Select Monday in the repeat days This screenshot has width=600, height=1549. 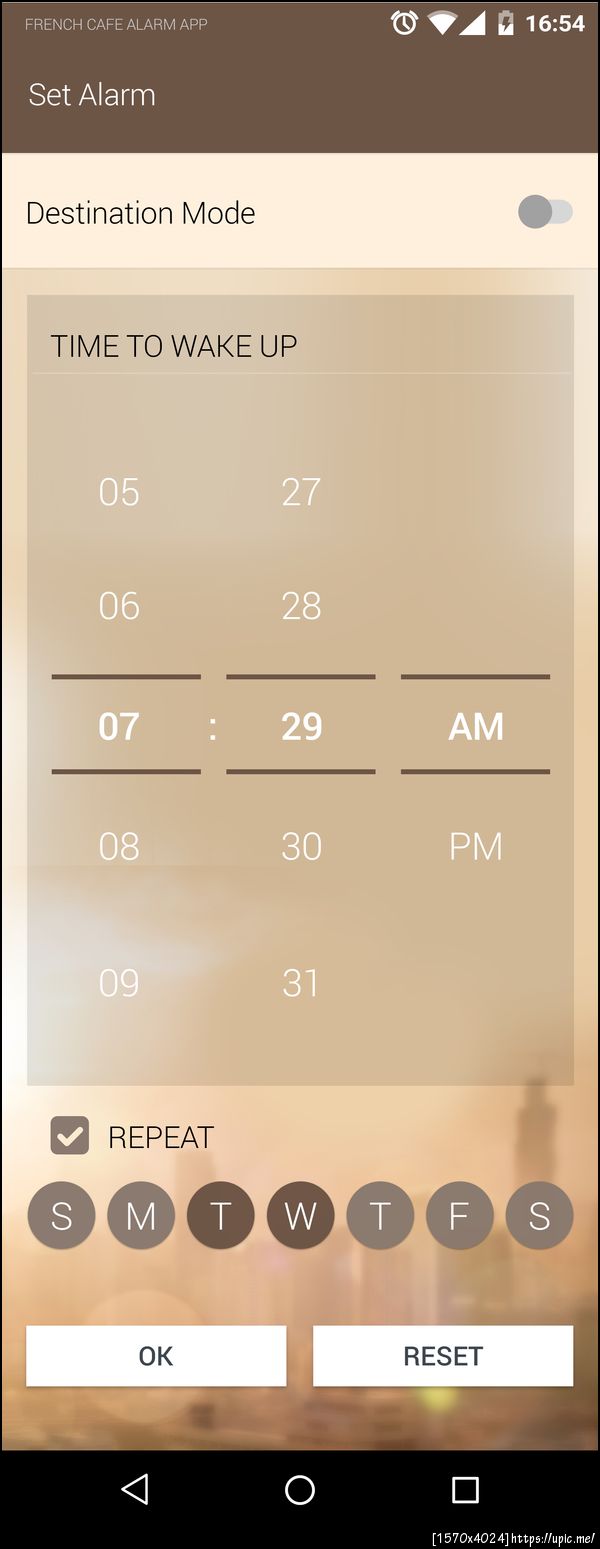pyautogui.click(x=141, y=1216)
